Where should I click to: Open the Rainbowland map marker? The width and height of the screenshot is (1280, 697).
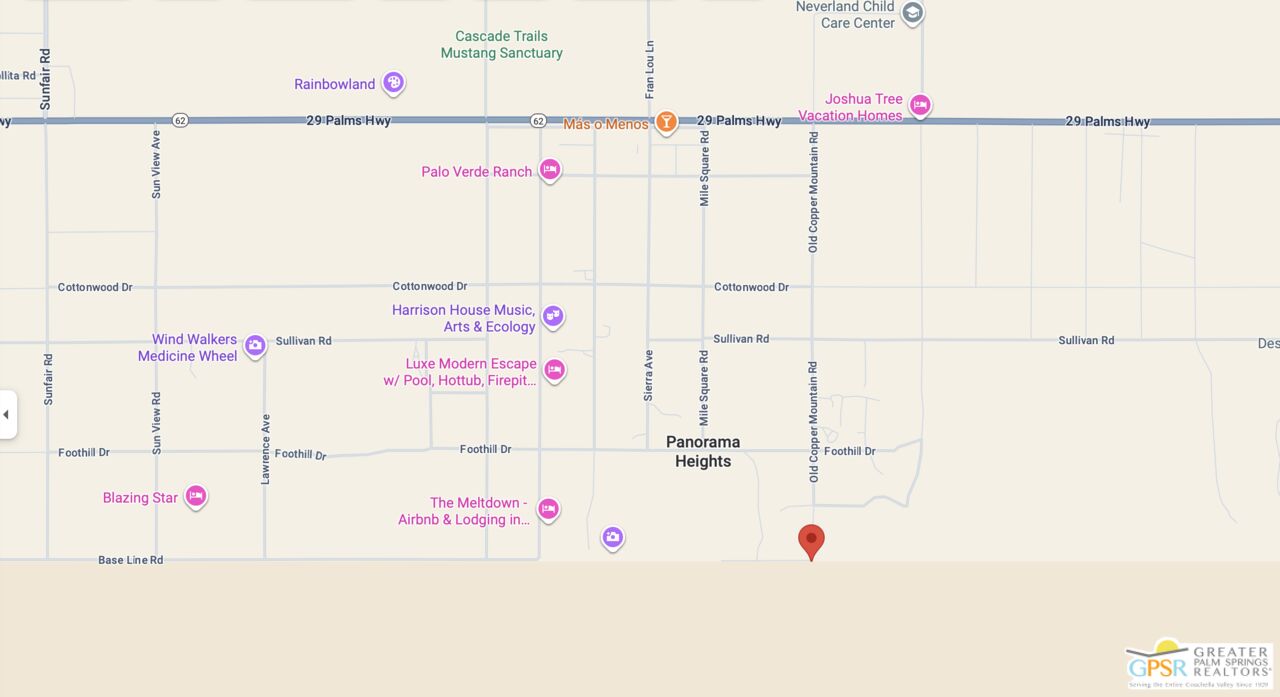coord(394,83)
